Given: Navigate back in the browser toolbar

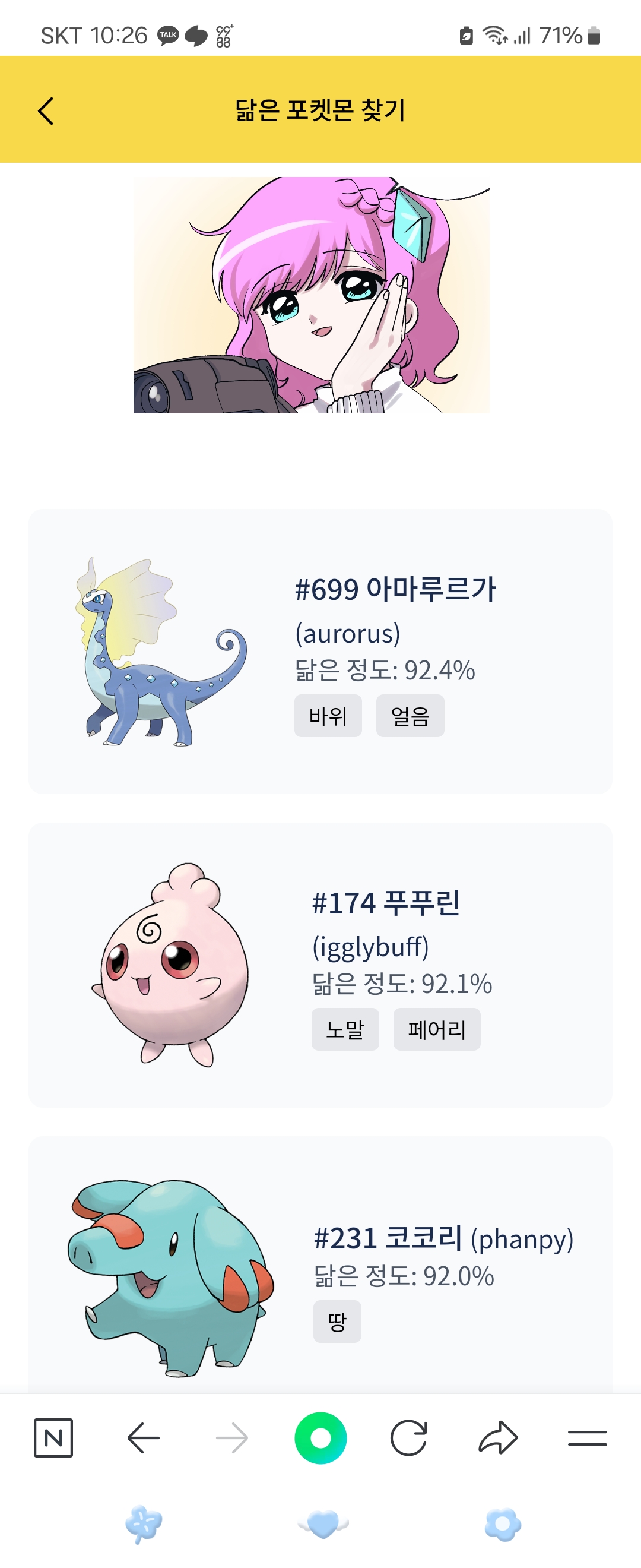Looking at the screenshot, I should pyautogui.click(x=144, y=1438).
